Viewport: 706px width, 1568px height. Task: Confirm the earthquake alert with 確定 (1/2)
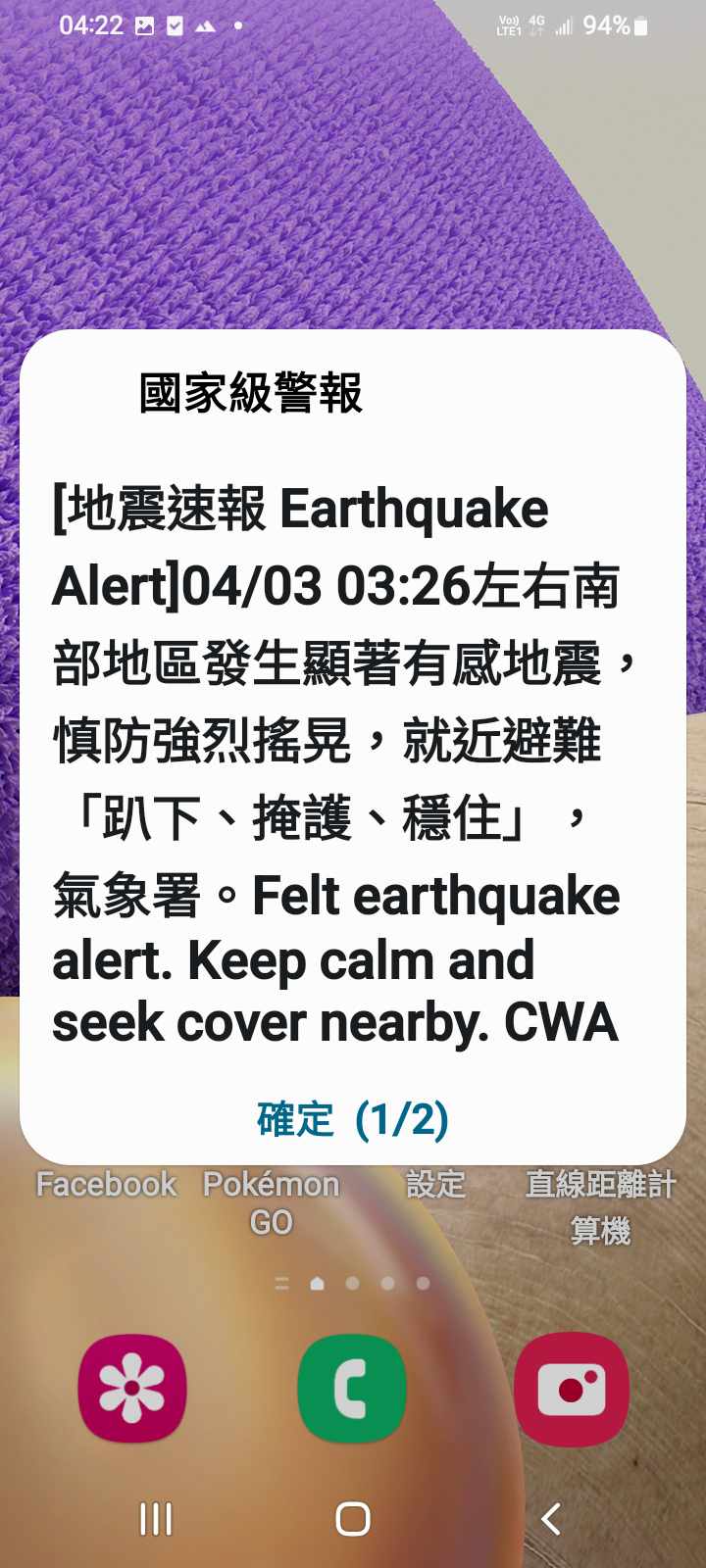click(x=352, y=1118)
